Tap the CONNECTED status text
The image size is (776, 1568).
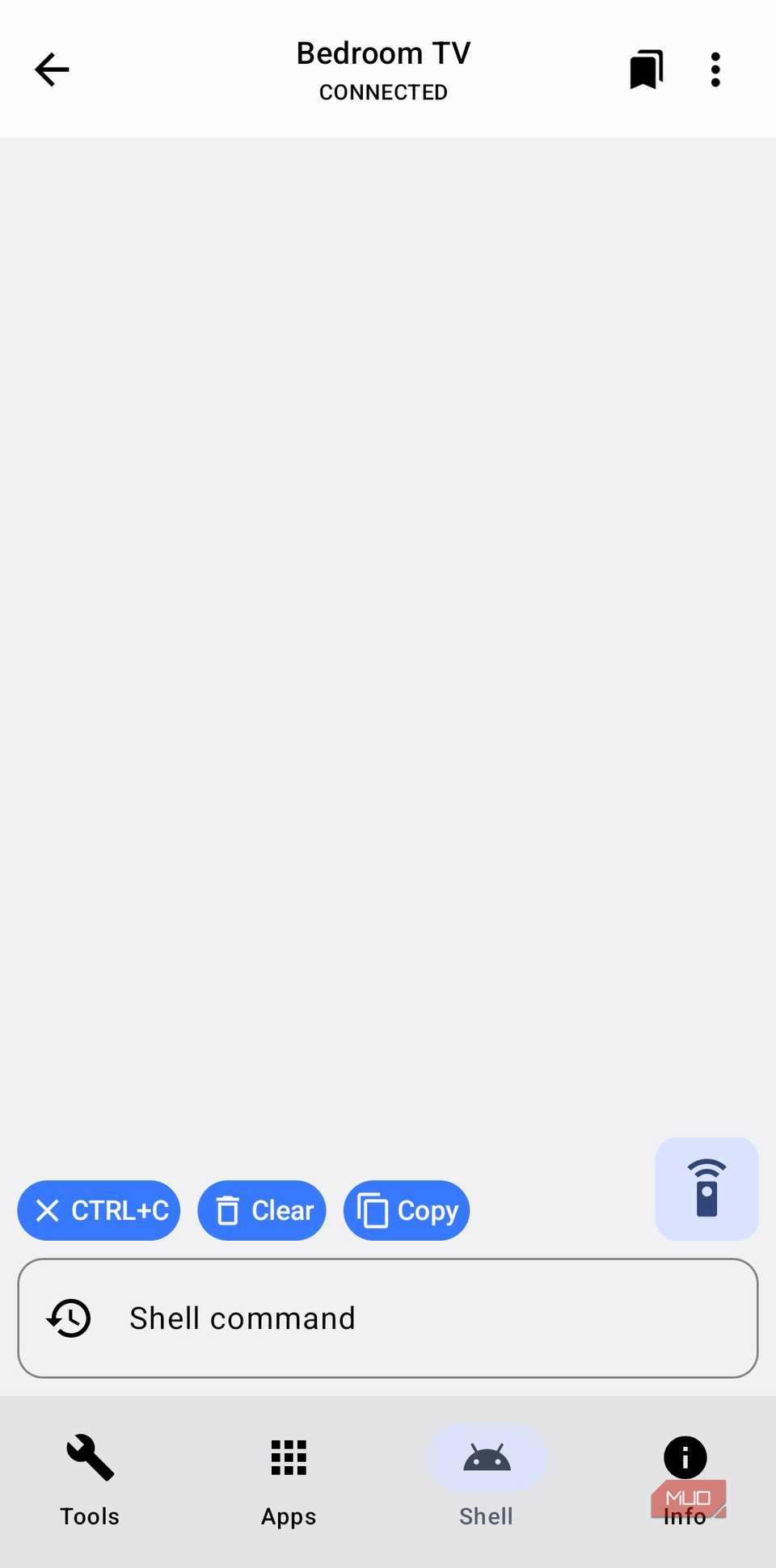coord(382,91)
